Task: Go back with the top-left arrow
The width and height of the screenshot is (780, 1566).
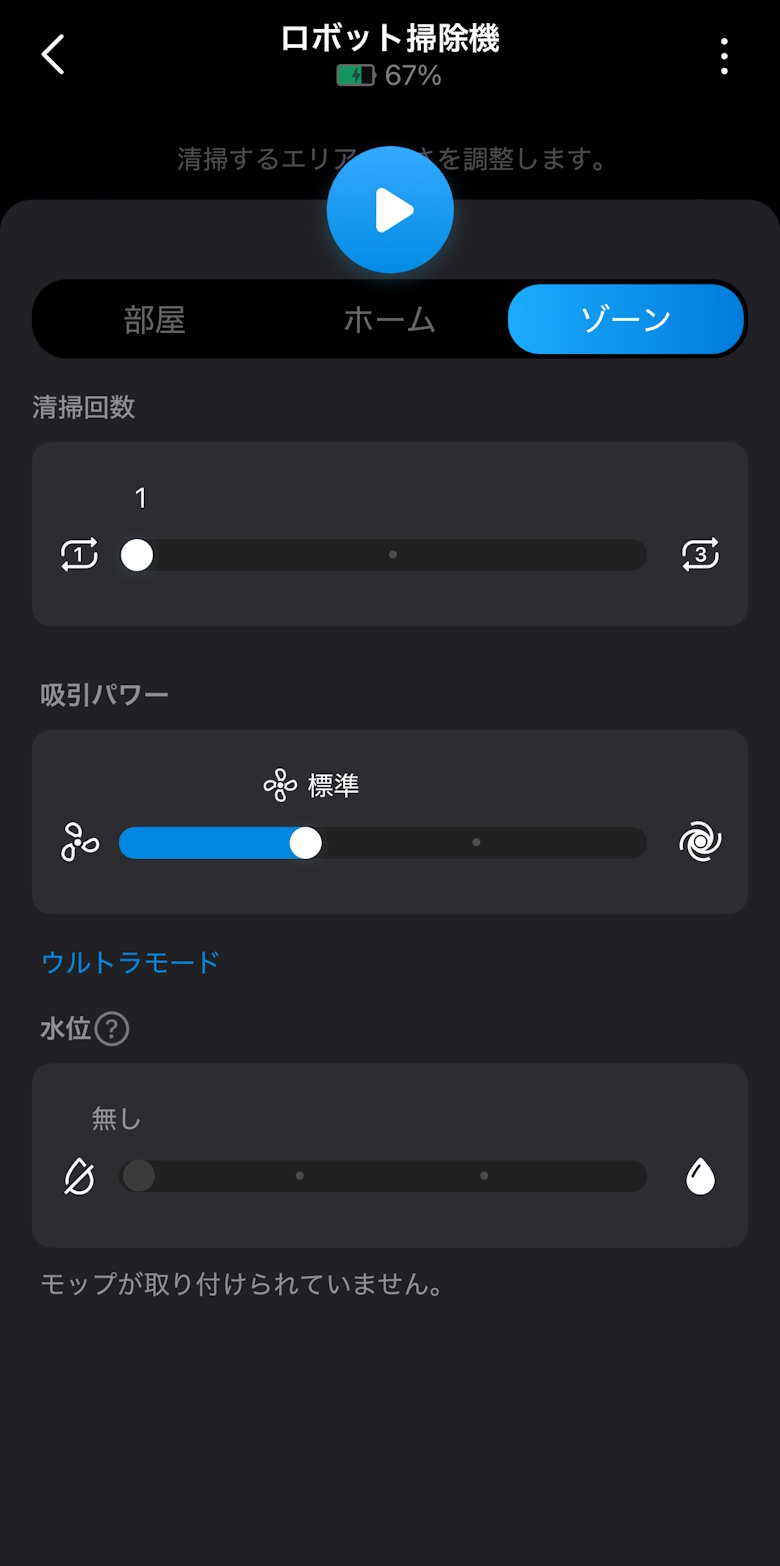Action: pyautogui.click(x=53, y=55)
